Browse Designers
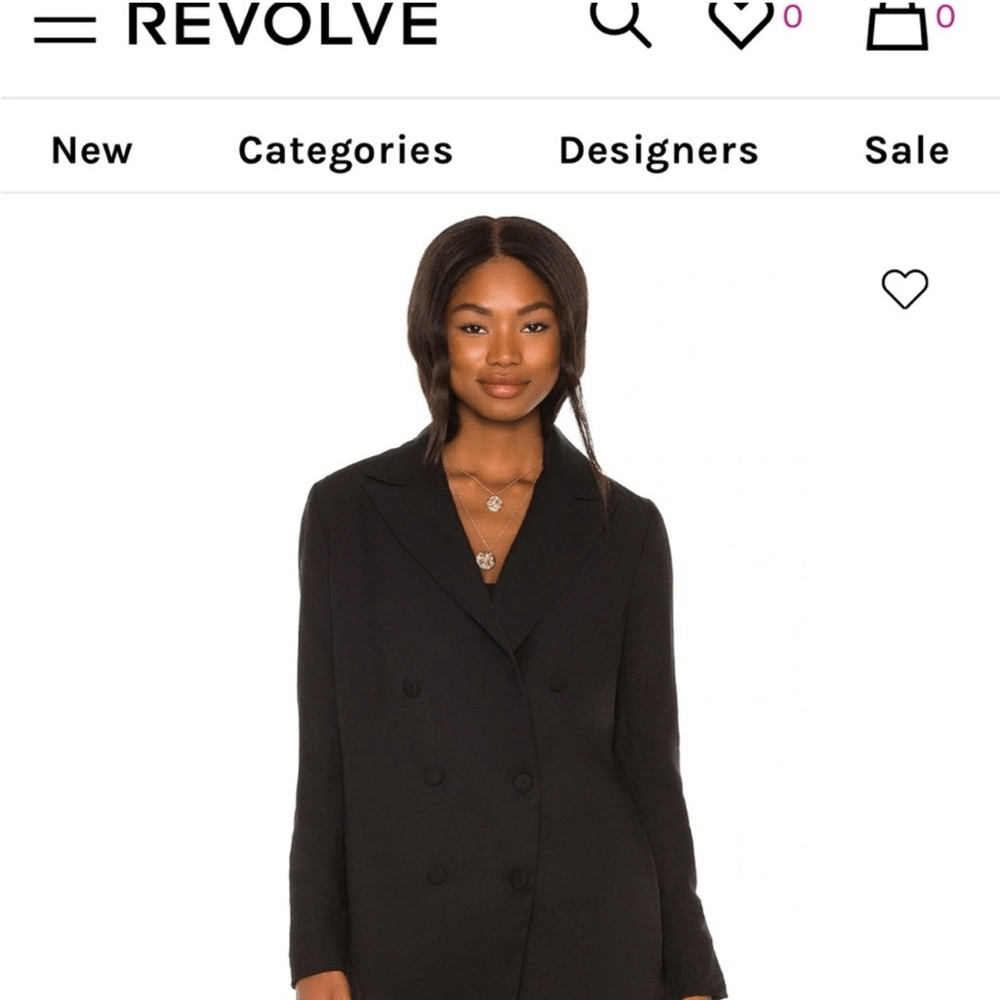Screen dimensions: 1000x1000 pos(658,151)
